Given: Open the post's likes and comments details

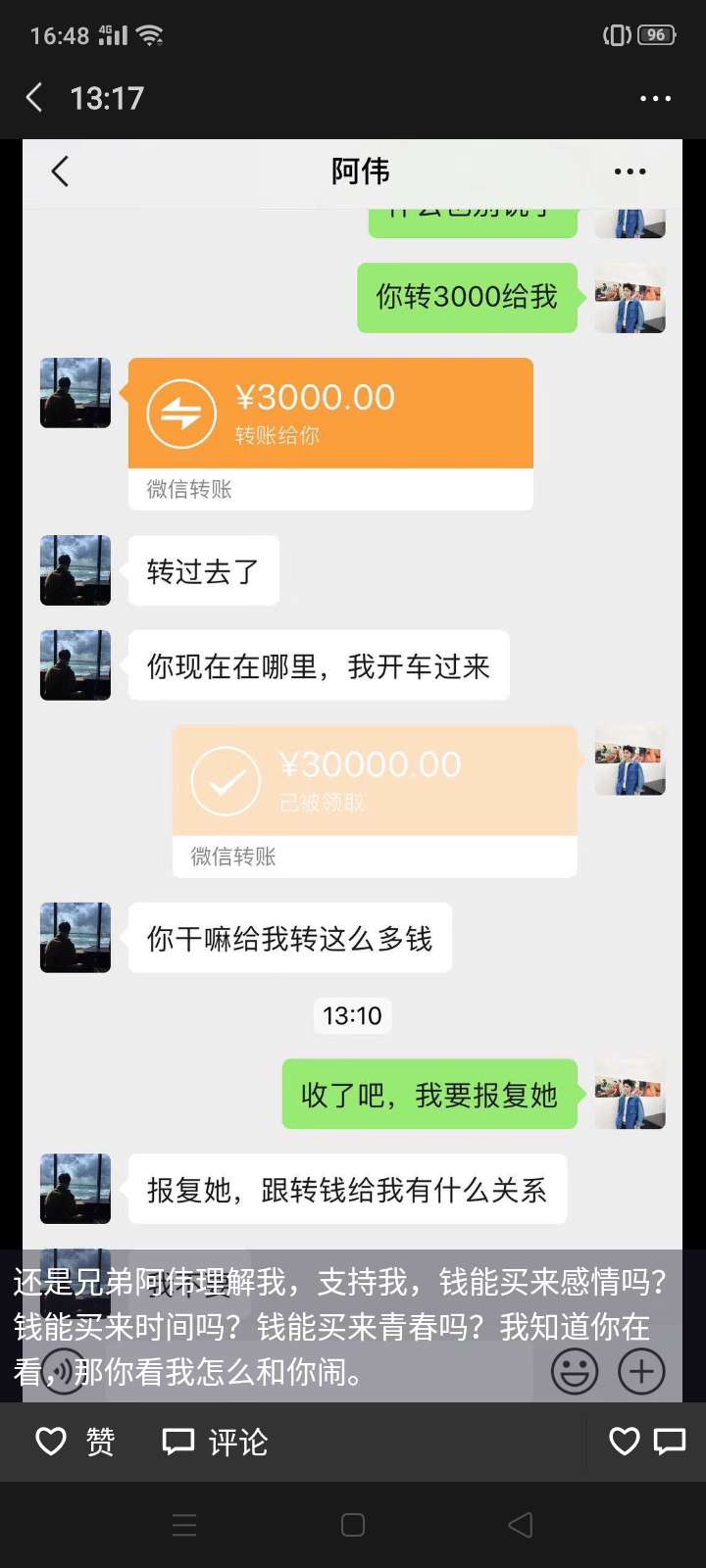Looking at the screenshot, I should click(647, 1441).
